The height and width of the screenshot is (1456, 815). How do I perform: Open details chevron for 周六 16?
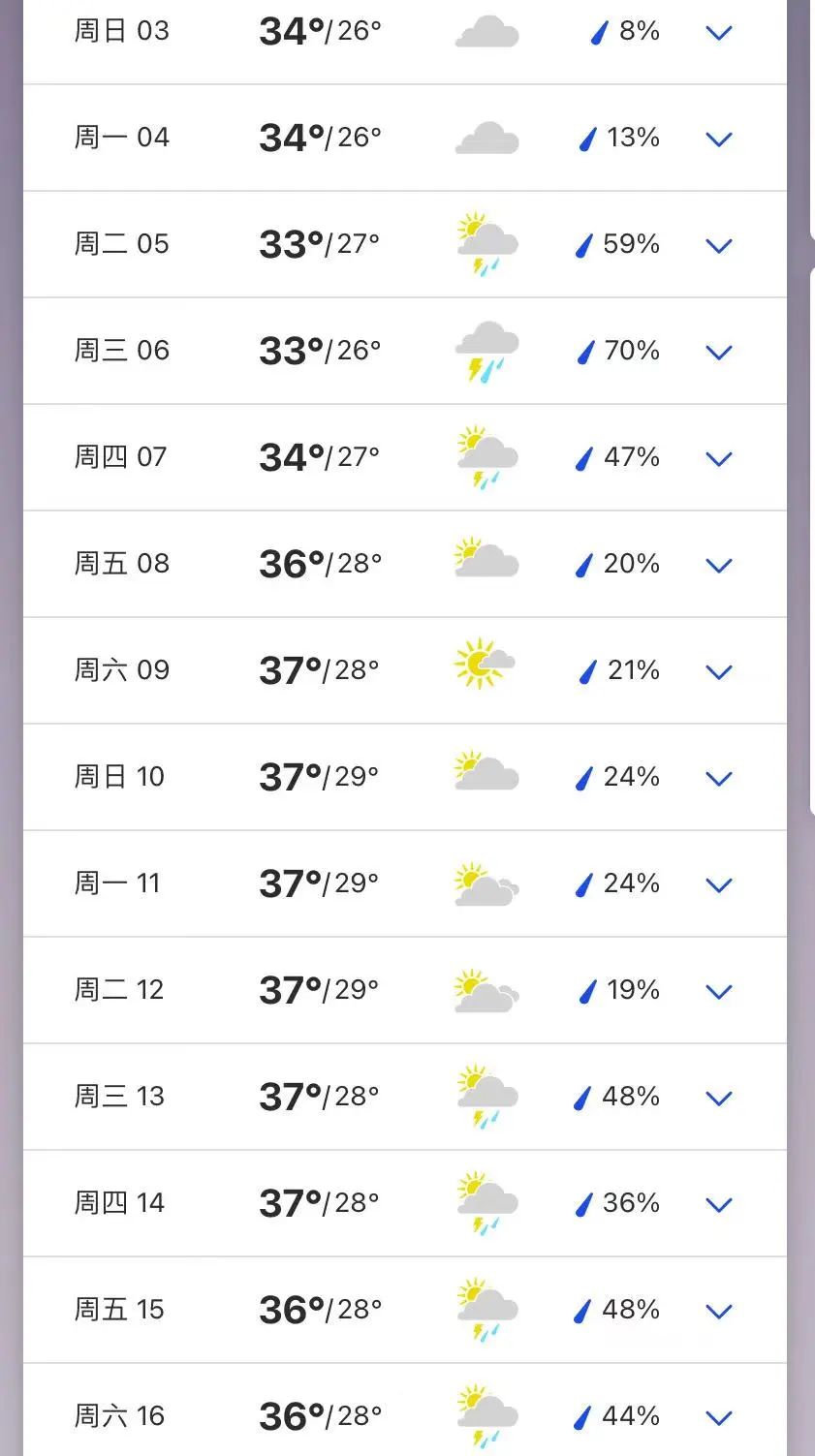point(718,1416)
